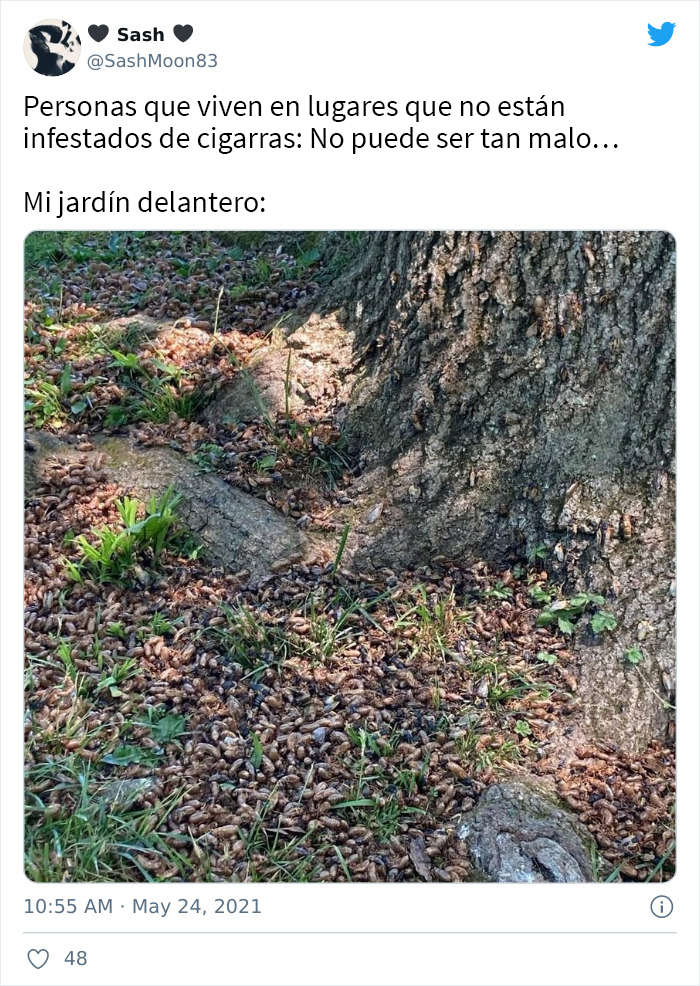The width and height of the screenshot is (700, 986).
Task: Open the tweet information icon
Action: click(661, 907)
